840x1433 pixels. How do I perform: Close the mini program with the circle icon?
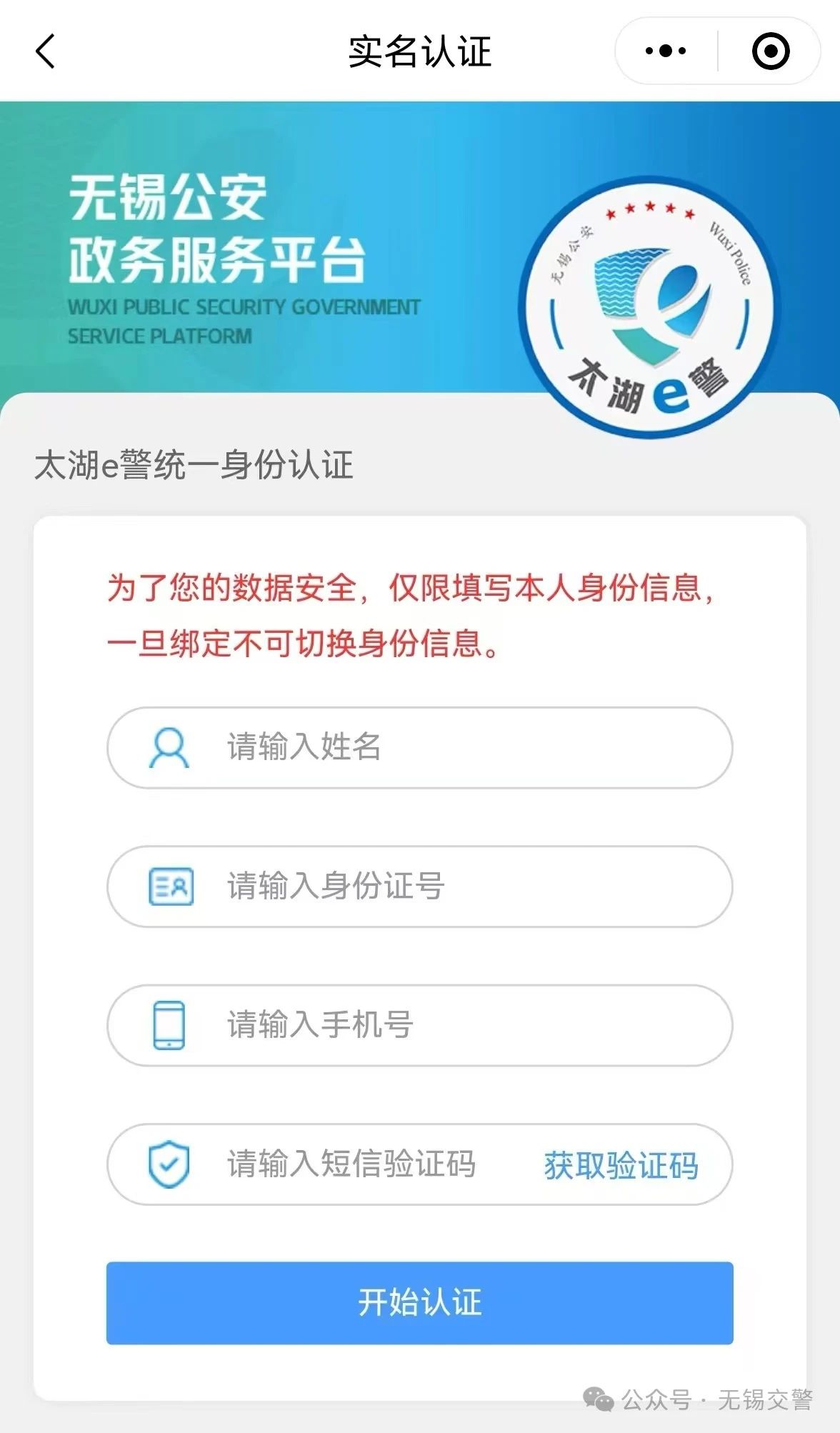(771, 51)
